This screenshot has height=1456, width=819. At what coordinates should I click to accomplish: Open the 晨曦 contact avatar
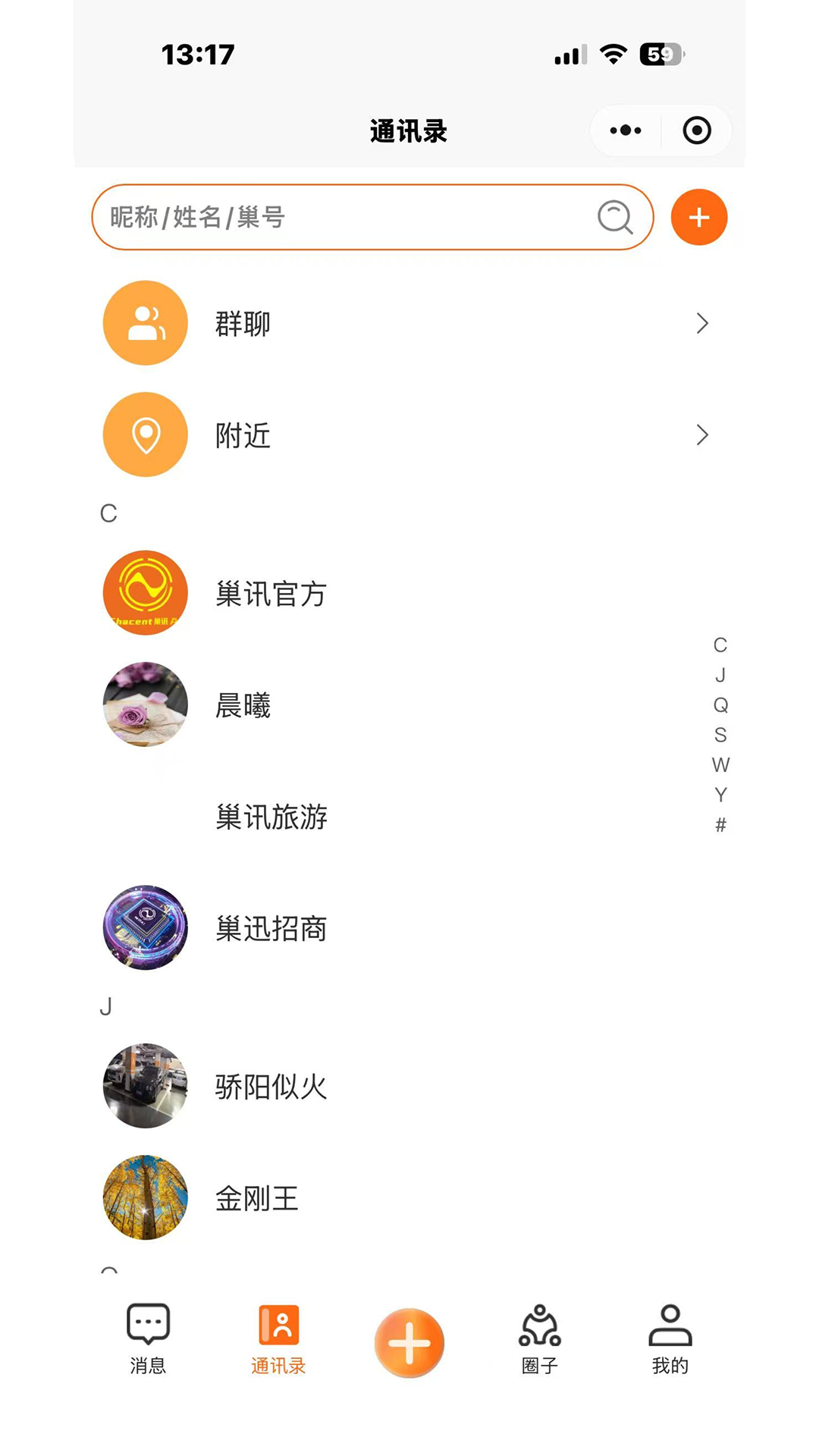145,705
